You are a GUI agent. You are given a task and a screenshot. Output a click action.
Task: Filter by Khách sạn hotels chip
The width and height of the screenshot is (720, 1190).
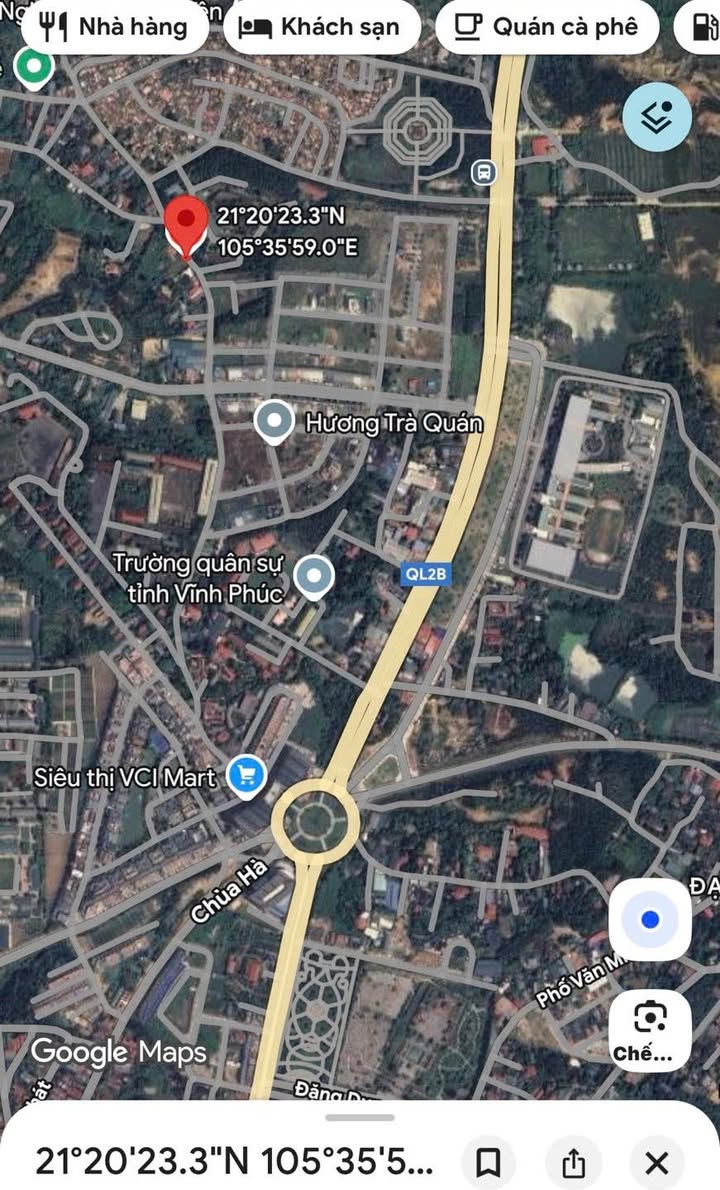pos(322,27)
